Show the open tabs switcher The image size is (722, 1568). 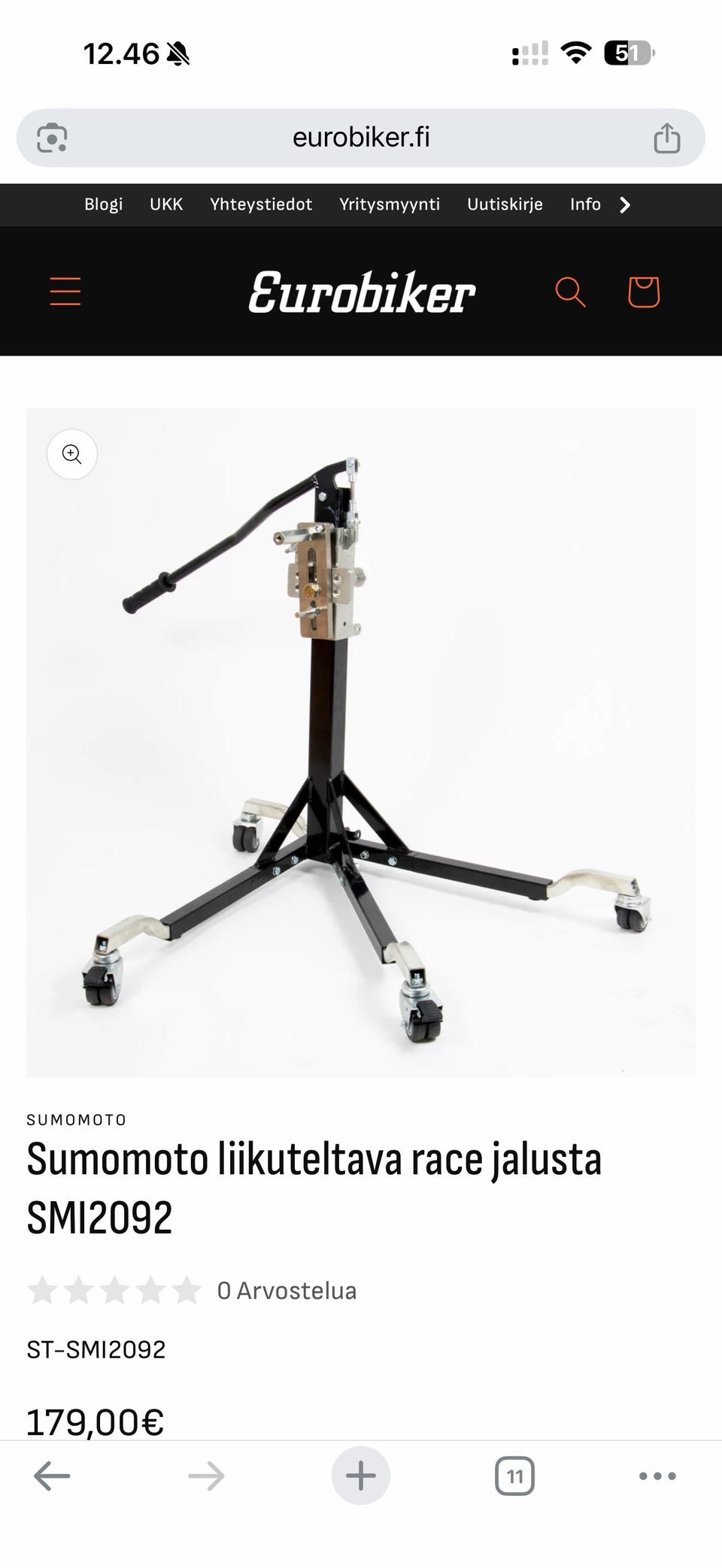coord(515,1476)
